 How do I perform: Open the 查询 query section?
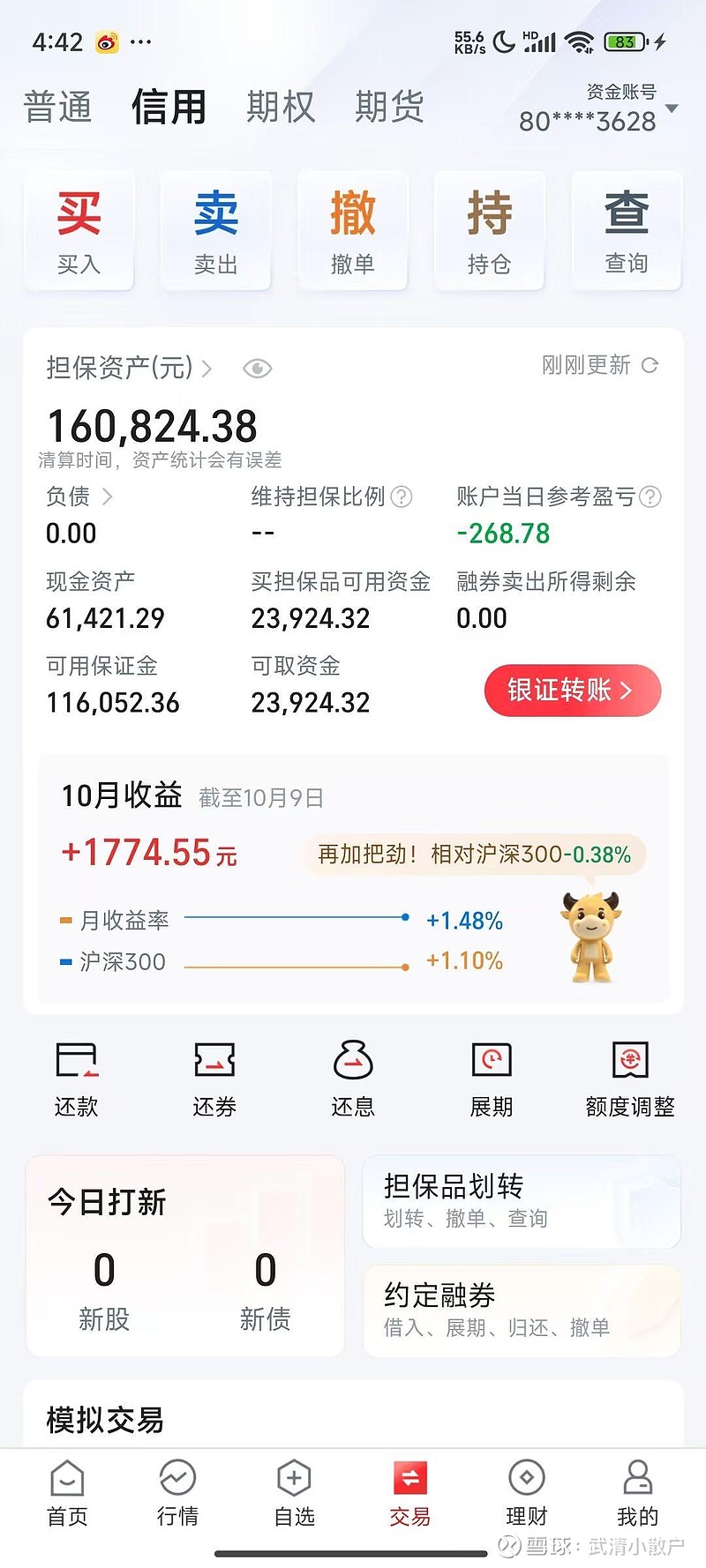pyautogui.click(x=626, y=231)
